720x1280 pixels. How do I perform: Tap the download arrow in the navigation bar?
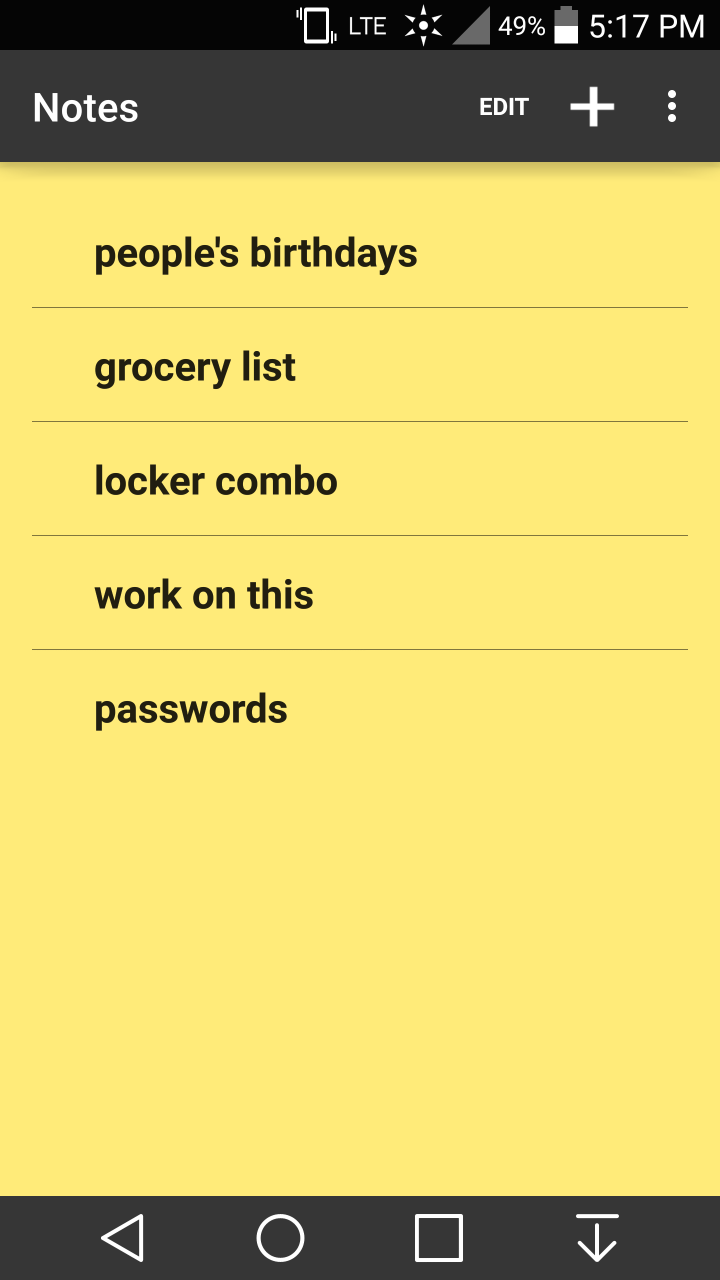[x=597, y=1237]
